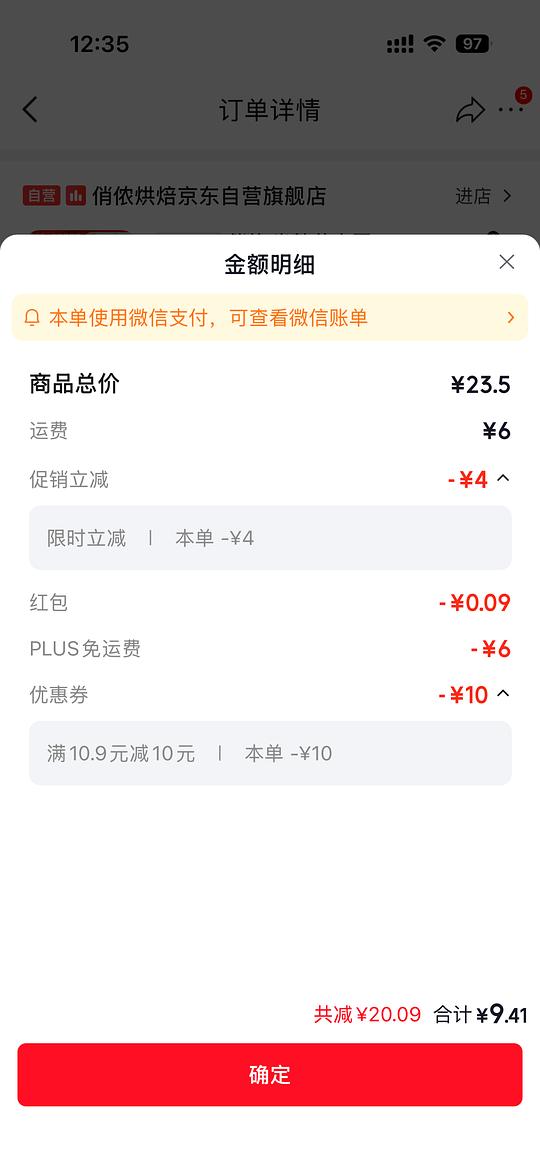Tap the red 确定 button

pyautogui.click(x=270, y=1074)
